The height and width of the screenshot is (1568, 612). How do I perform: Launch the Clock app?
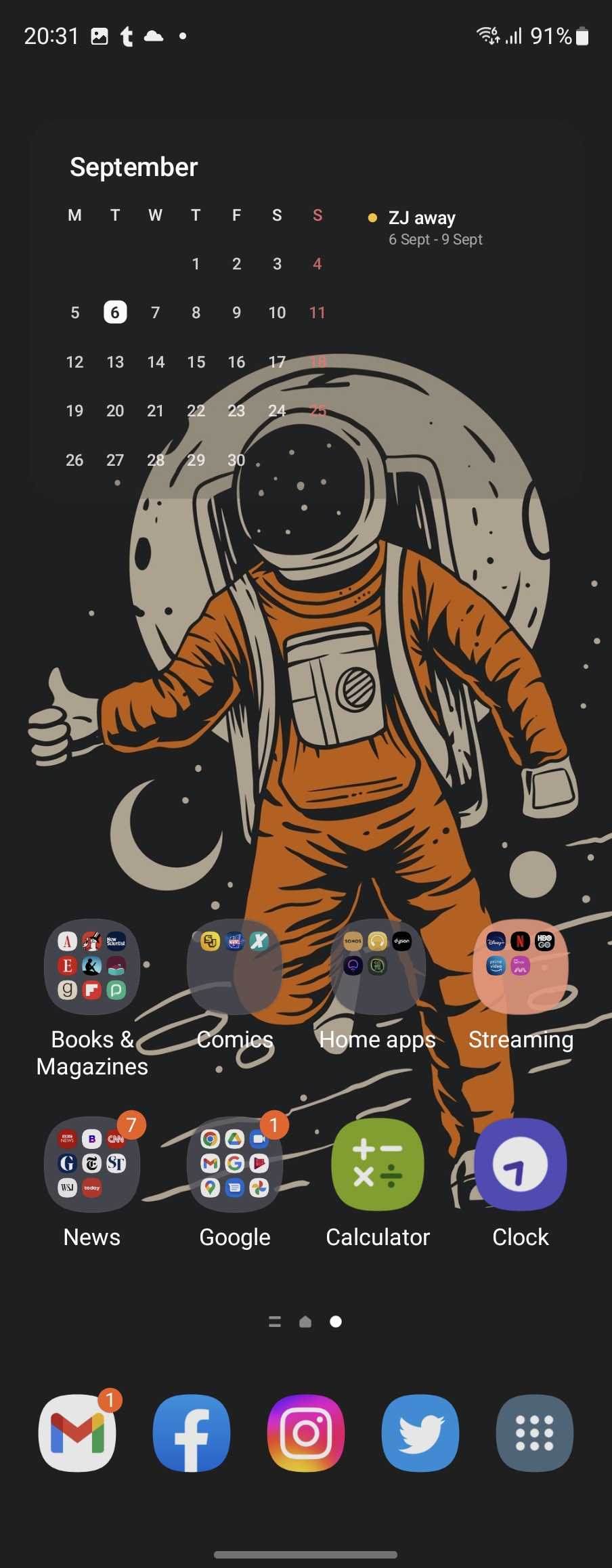click(521, 1164)
